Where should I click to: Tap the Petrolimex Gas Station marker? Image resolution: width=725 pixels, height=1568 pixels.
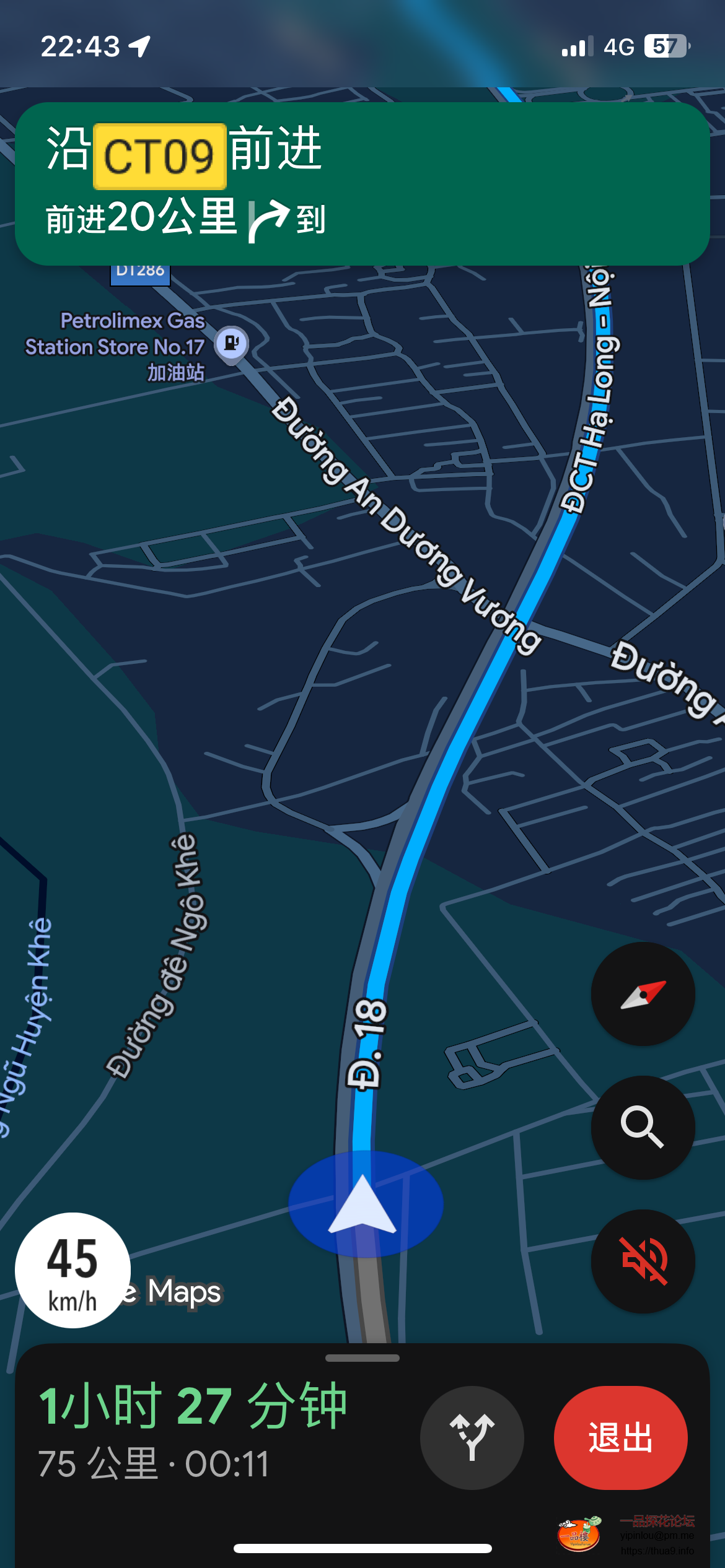tap(232, 342)
